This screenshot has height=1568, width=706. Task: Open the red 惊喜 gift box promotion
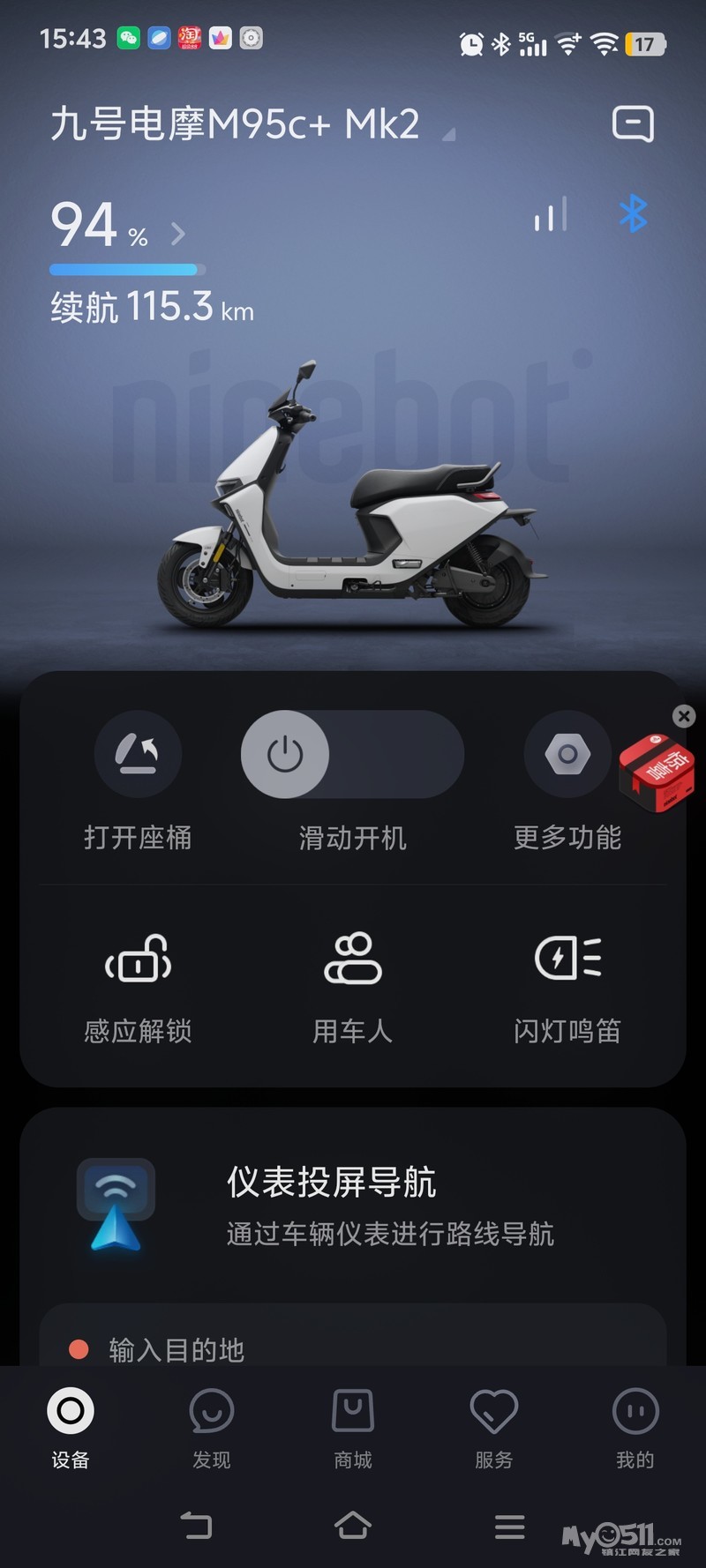657,773
